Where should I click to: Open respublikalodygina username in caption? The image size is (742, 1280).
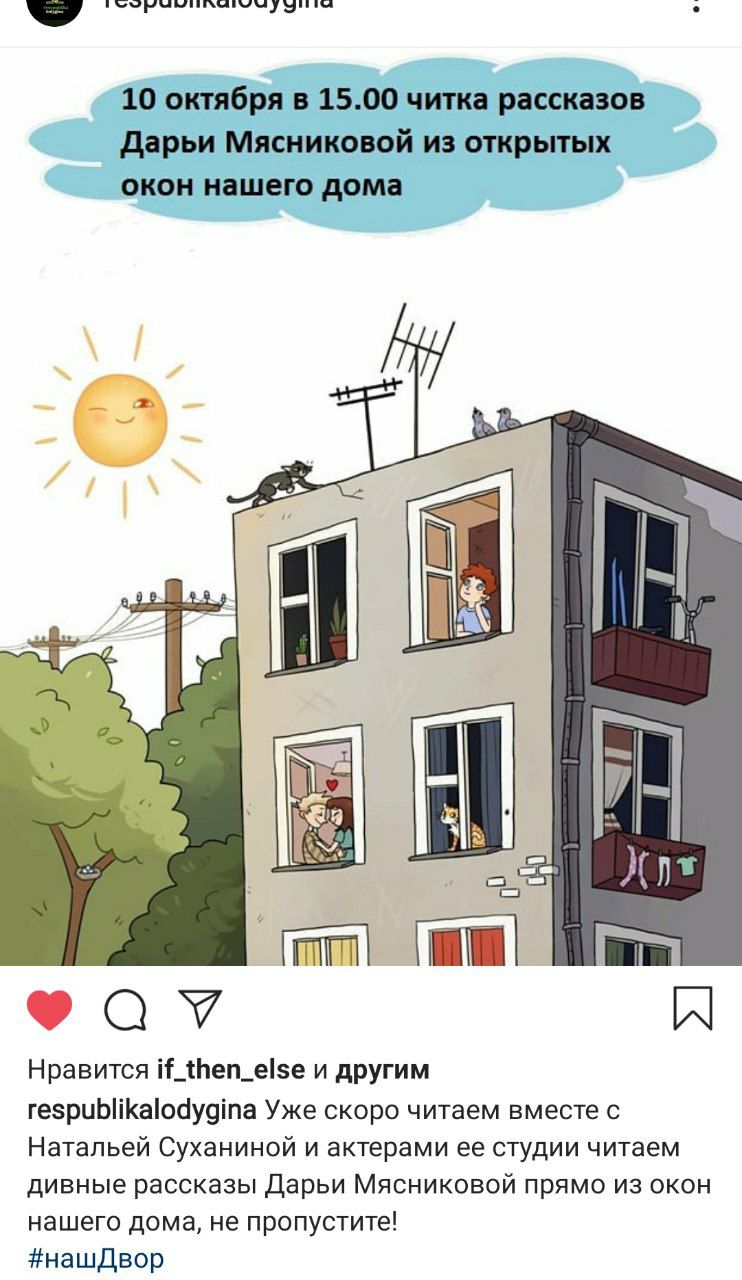tap(142, 1110)
